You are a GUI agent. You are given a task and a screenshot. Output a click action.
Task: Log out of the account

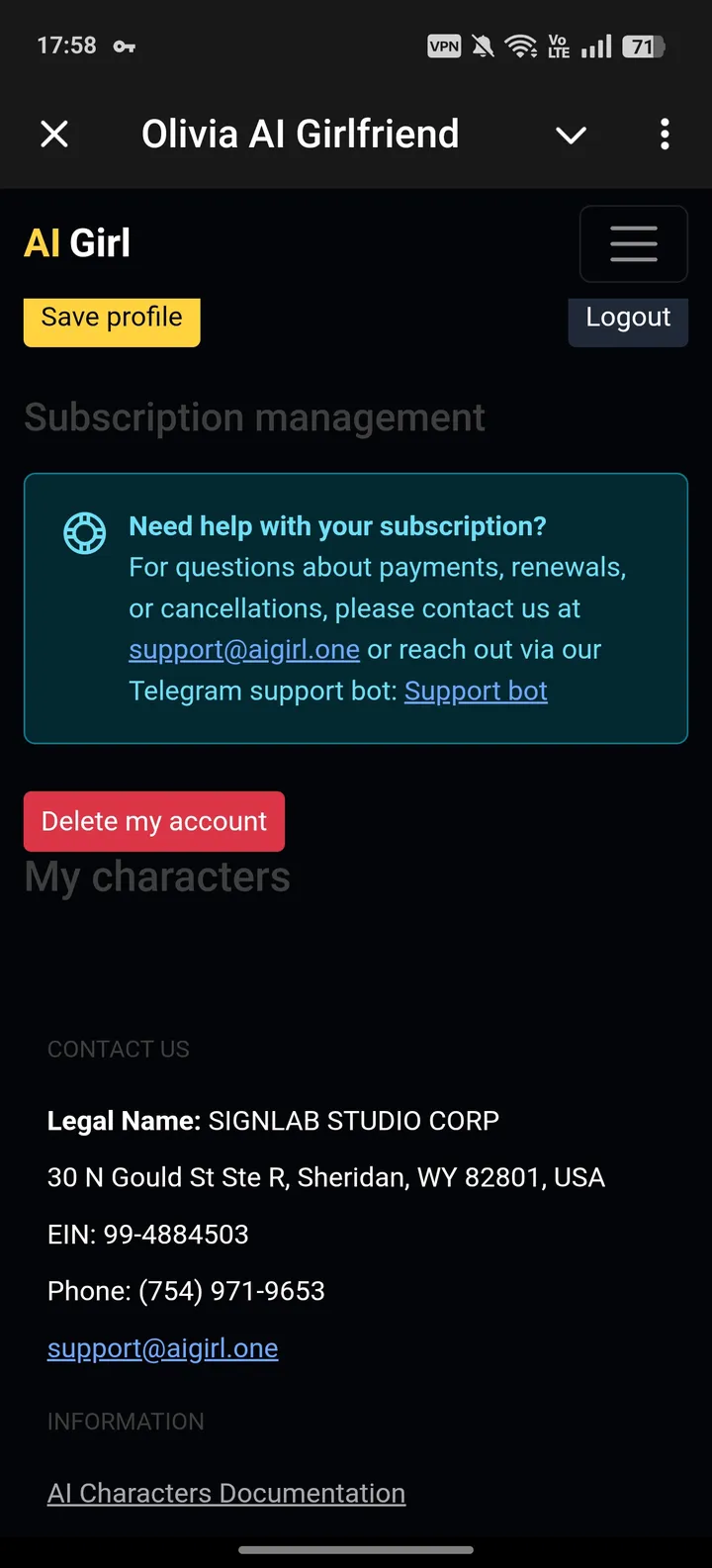point(628,319)
